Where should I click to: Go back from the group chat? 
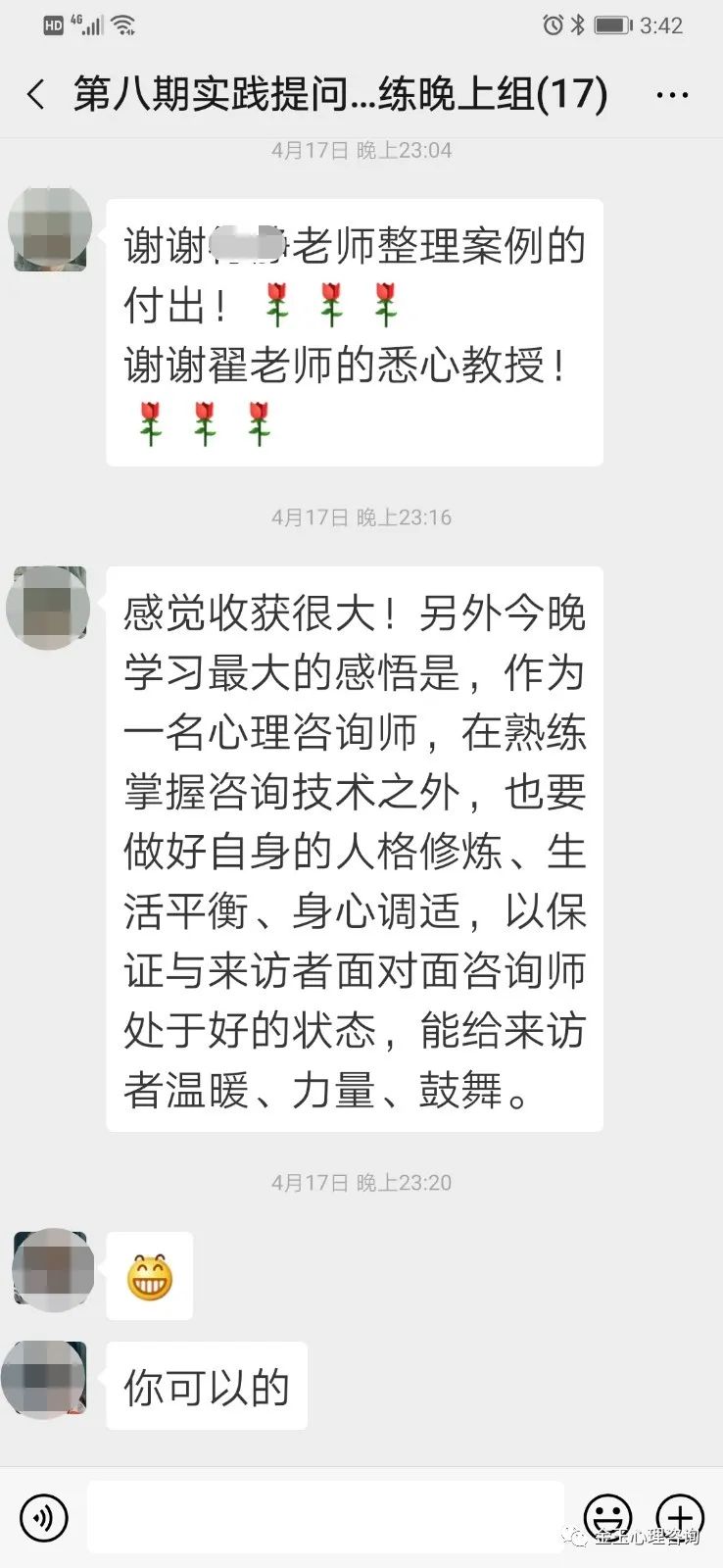point(36,95)
